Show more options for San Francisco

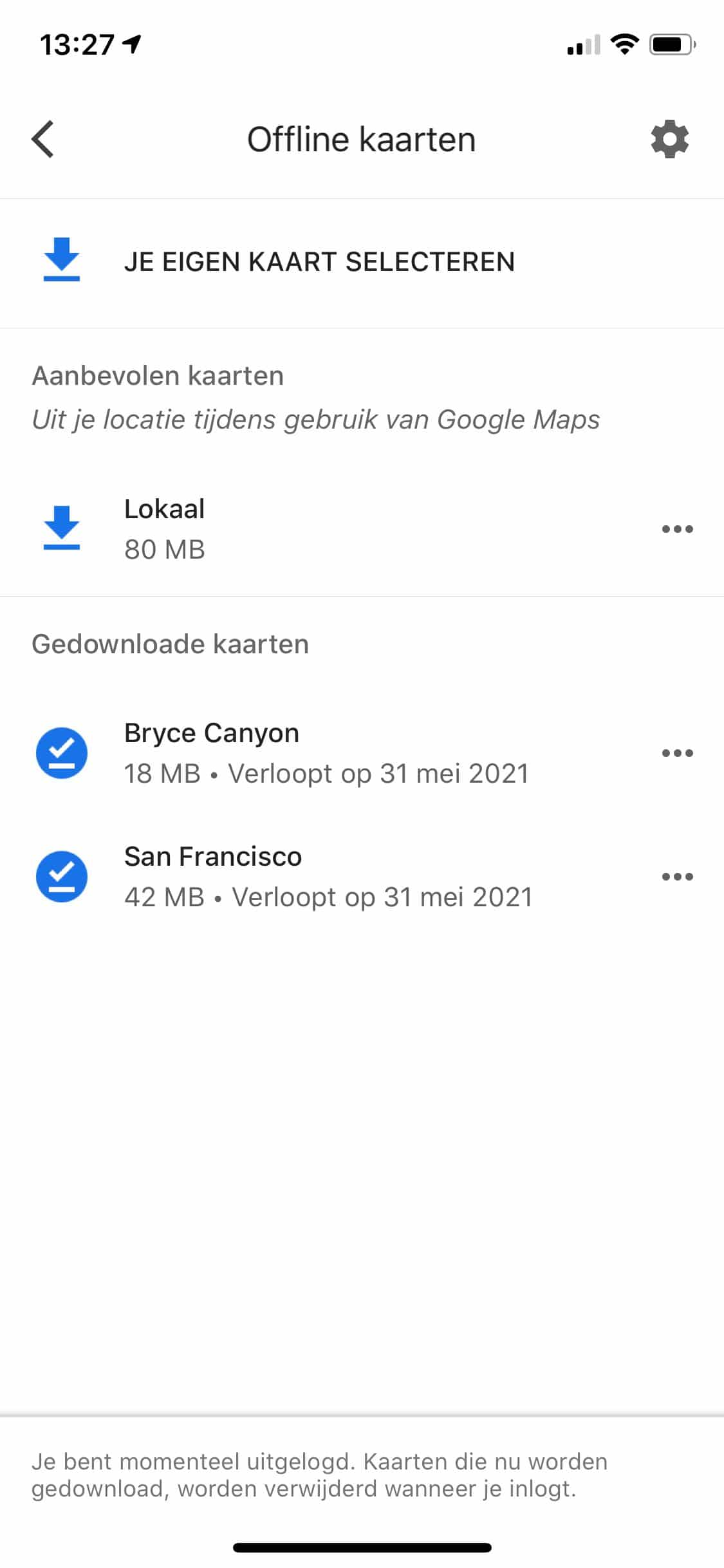pos(677,876)
